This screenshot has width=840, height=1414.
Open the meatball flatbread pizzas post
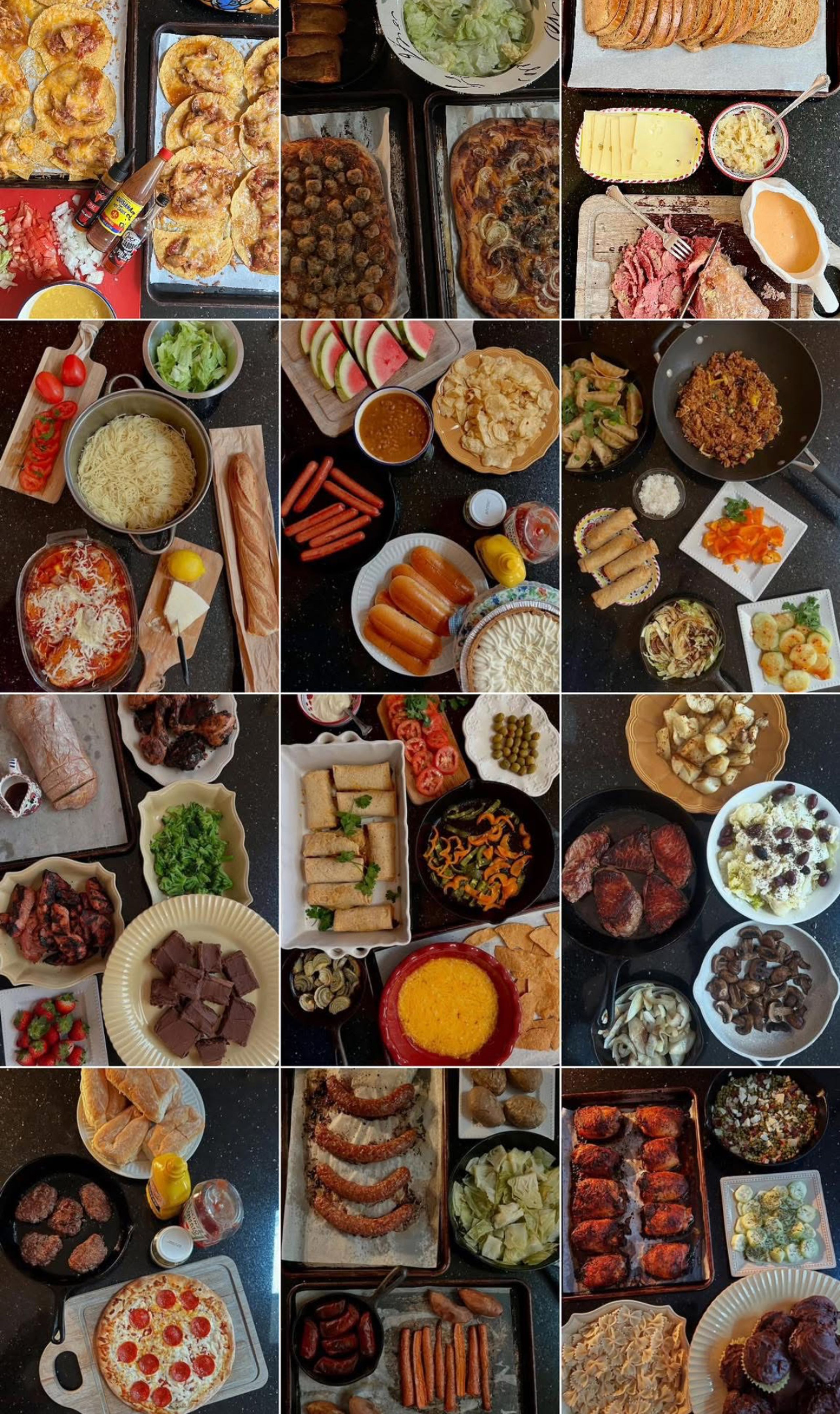click(x=420, y=159)
